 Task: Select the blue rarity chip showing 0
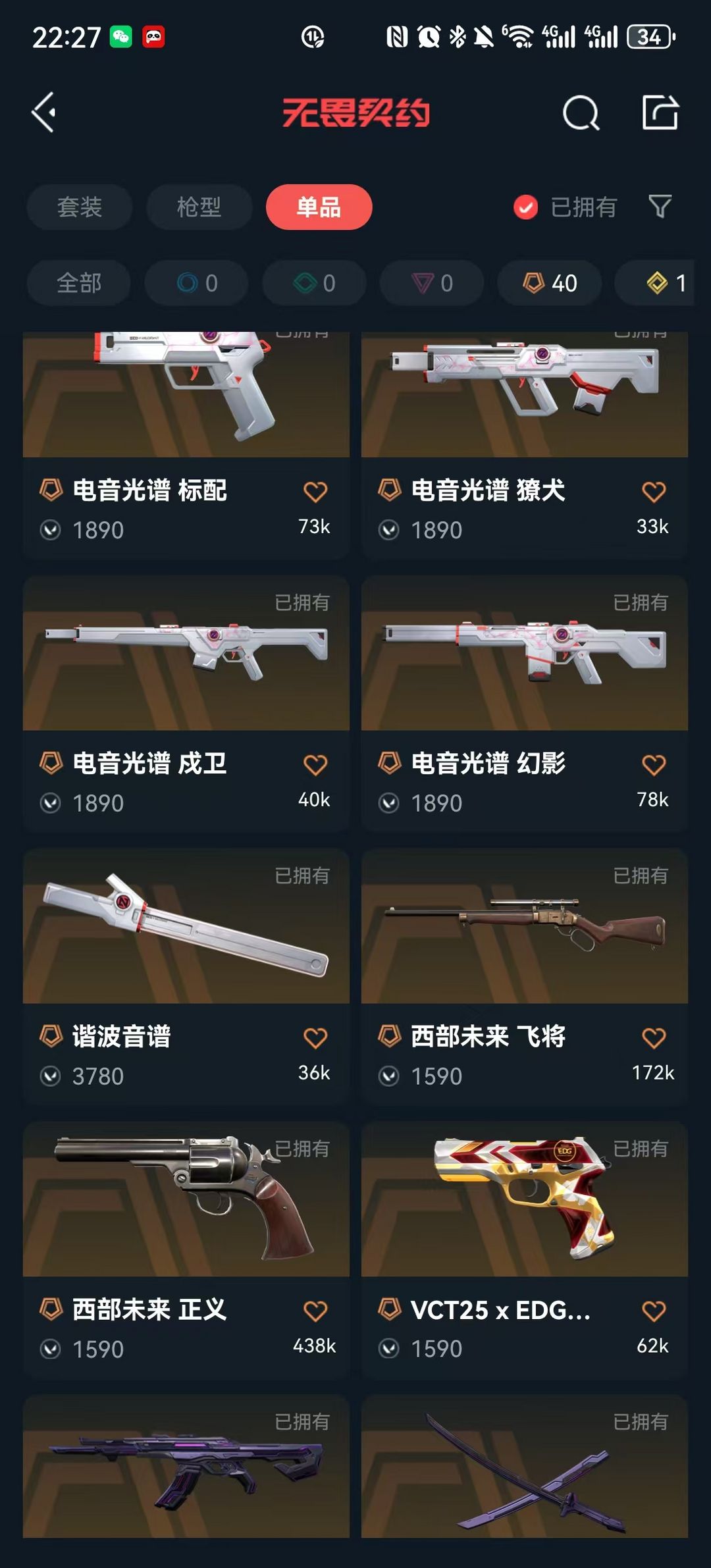pyautogui.click(x=196, y=283)
